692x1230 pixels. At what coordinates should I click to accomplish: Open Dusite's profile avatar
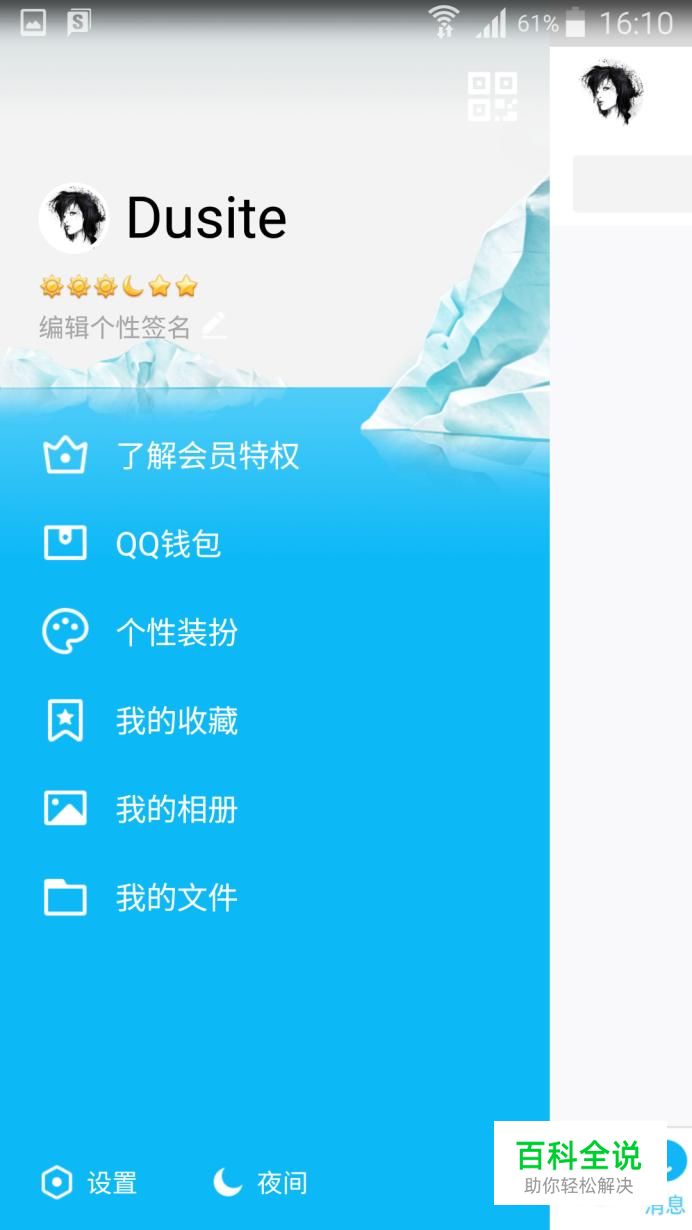(74, 218)
